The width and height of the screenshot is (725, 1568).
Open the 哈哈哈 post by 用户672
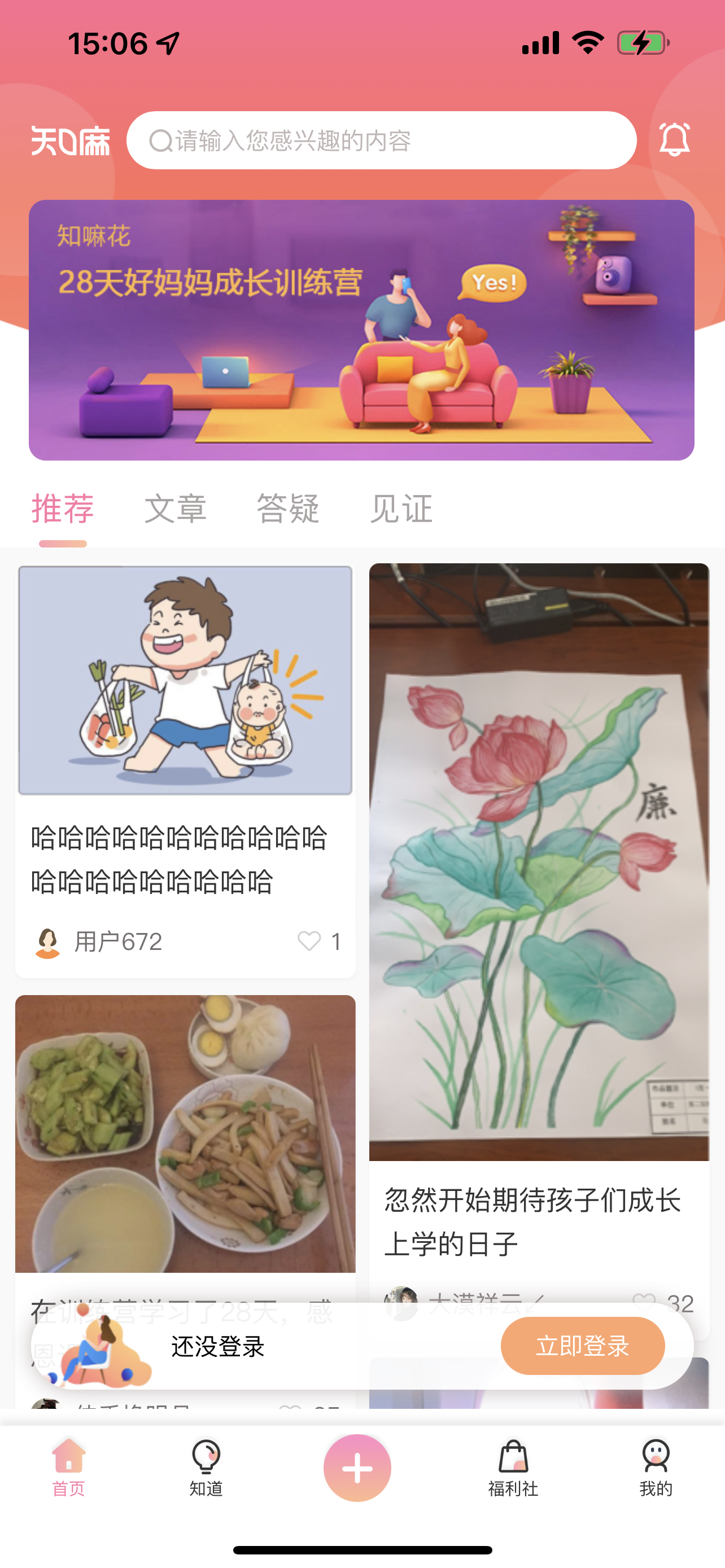[185, 859]
